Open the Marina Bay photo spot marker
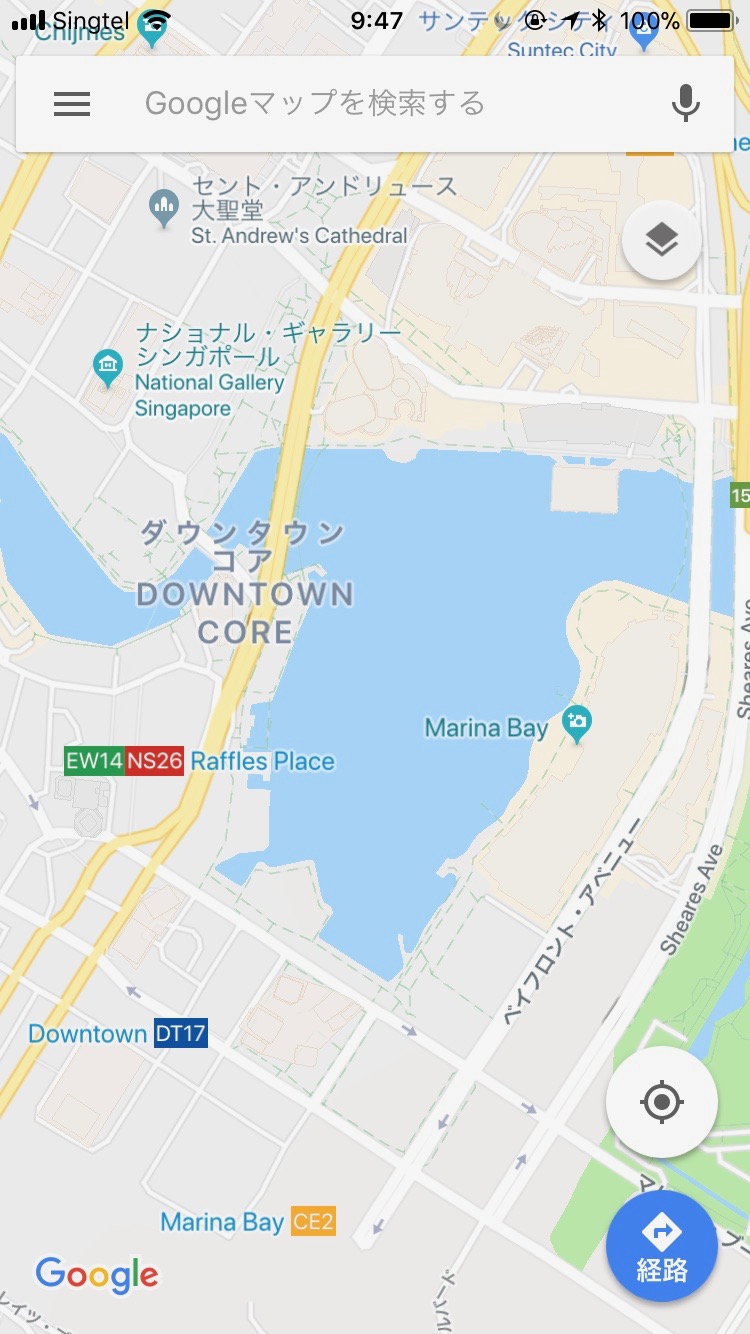The height and width of the screenshot is (1334, 750). (x=577, y=724)
